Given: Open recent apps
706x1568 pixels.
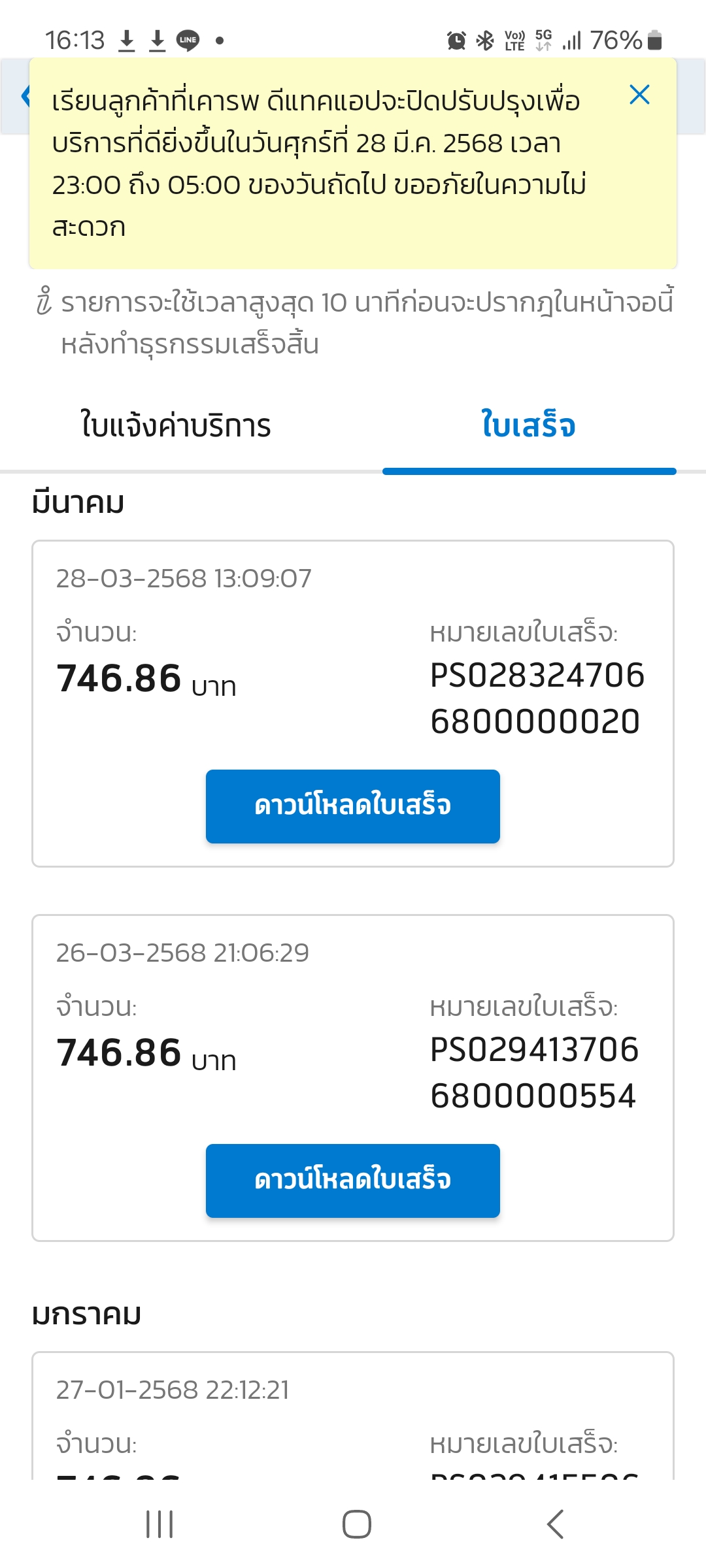Looking at the screenshot, I should (160, 1524).
